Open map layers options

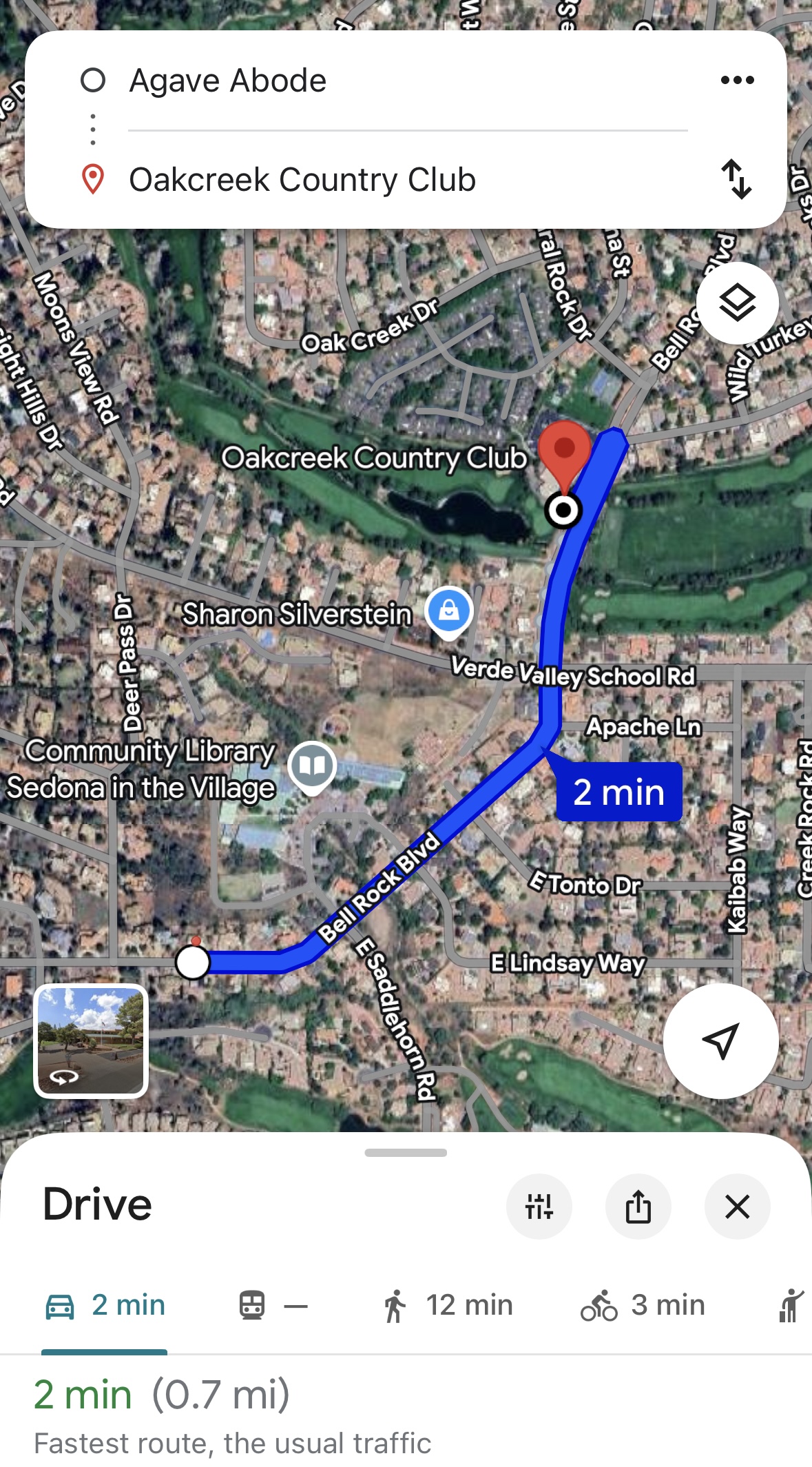[x=737, y=303]
